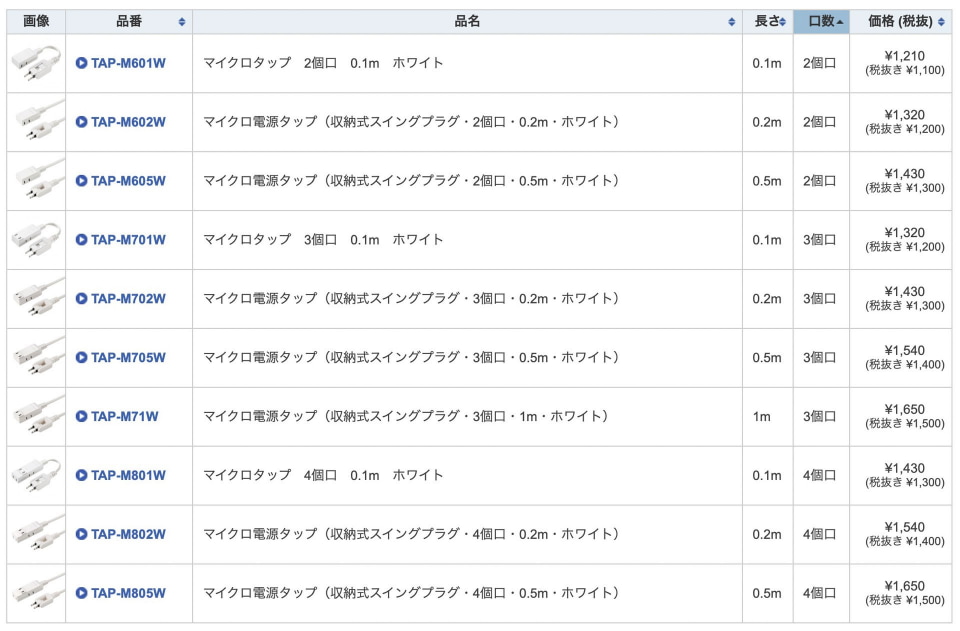The width and height of the screenshot is (960, 631).
Task: Open product link TAP-M702W
Action: click(127, 299)
